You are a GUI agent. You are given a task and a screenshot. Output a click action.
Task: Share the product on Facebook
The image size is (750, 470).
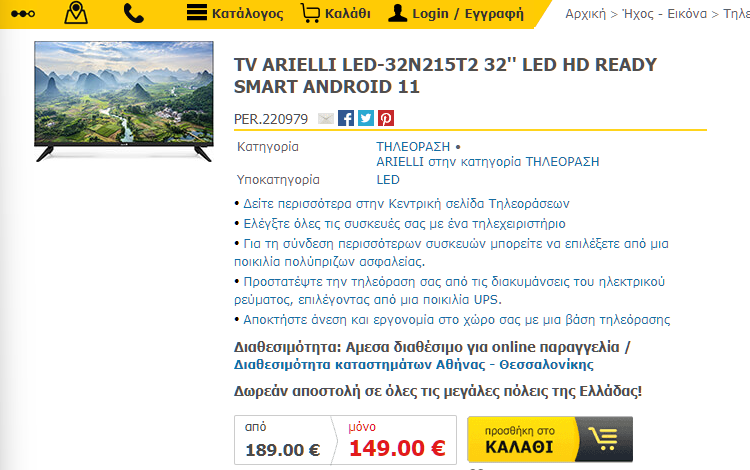[x=346, y=118]
